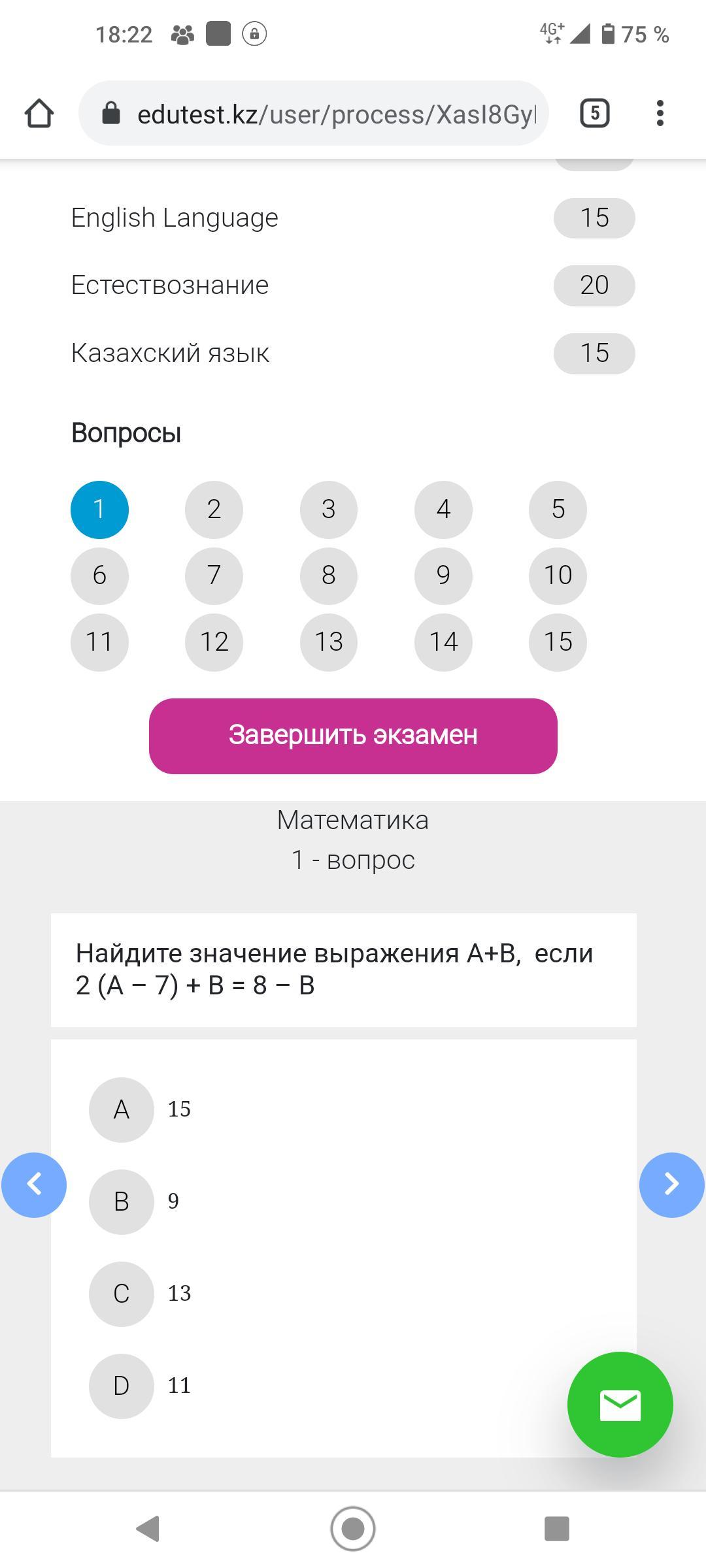Open question 8
Screen dimensions: 706x1568
coord(328,576)
